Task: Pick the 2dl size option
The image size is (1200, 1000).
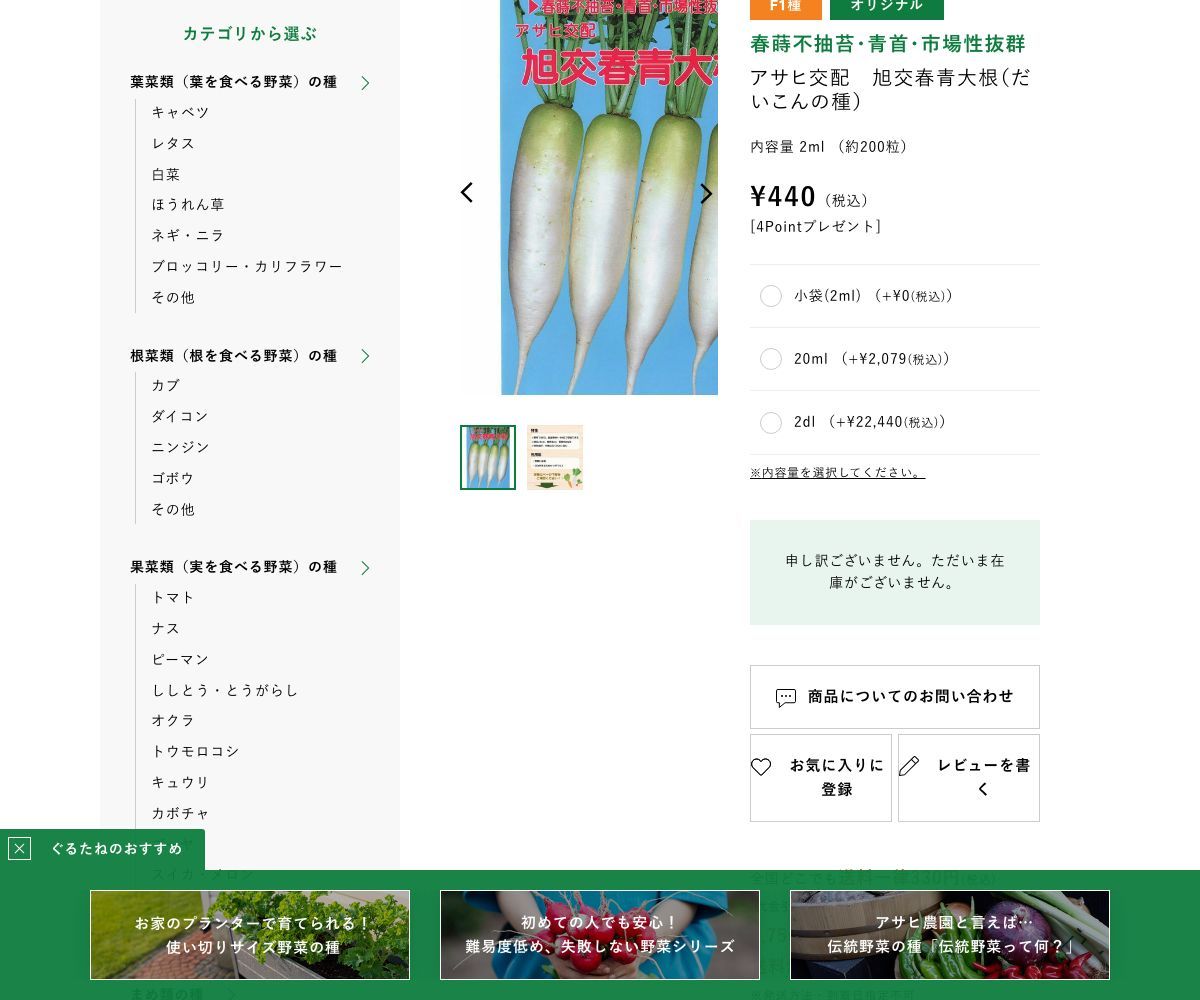Action: coord(771,422)
